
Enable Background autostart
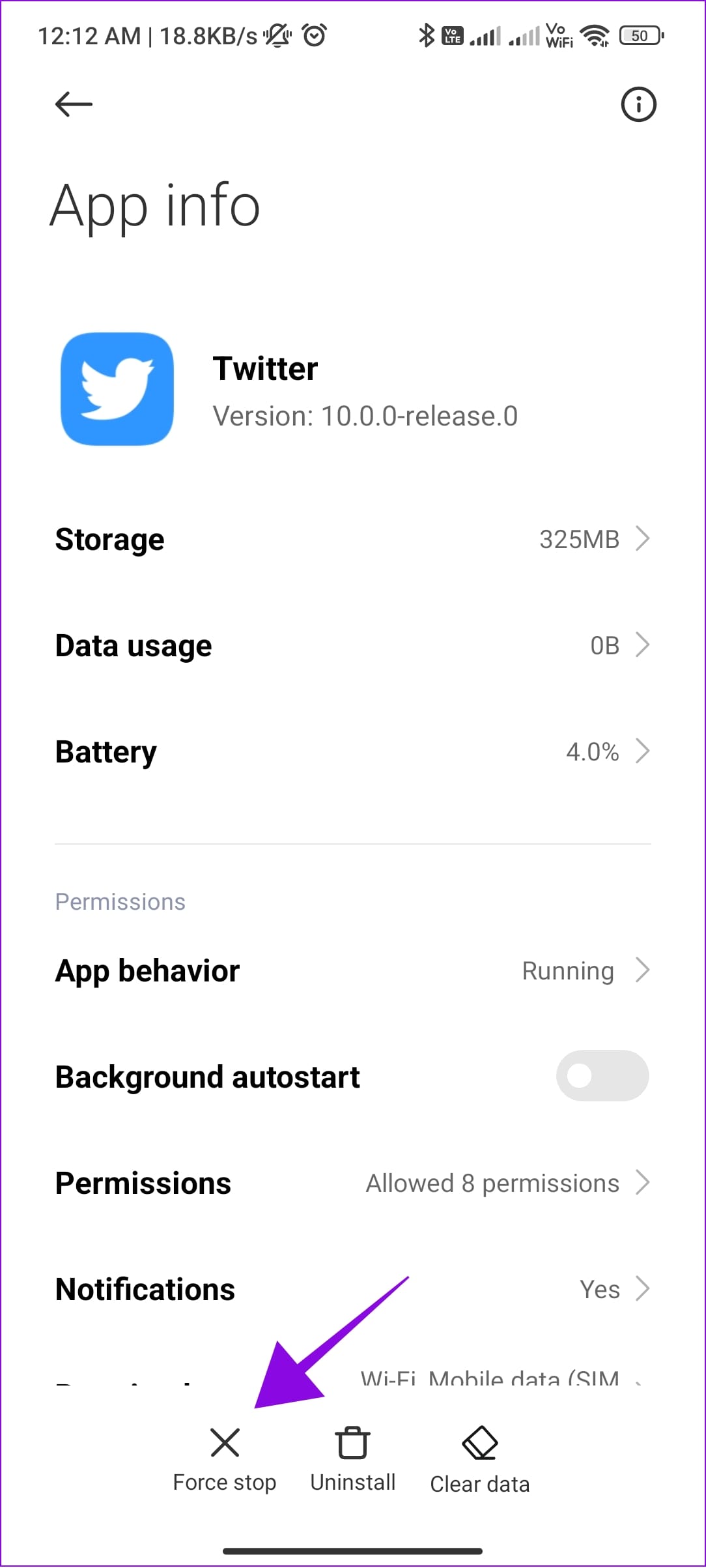[602, 1076]
